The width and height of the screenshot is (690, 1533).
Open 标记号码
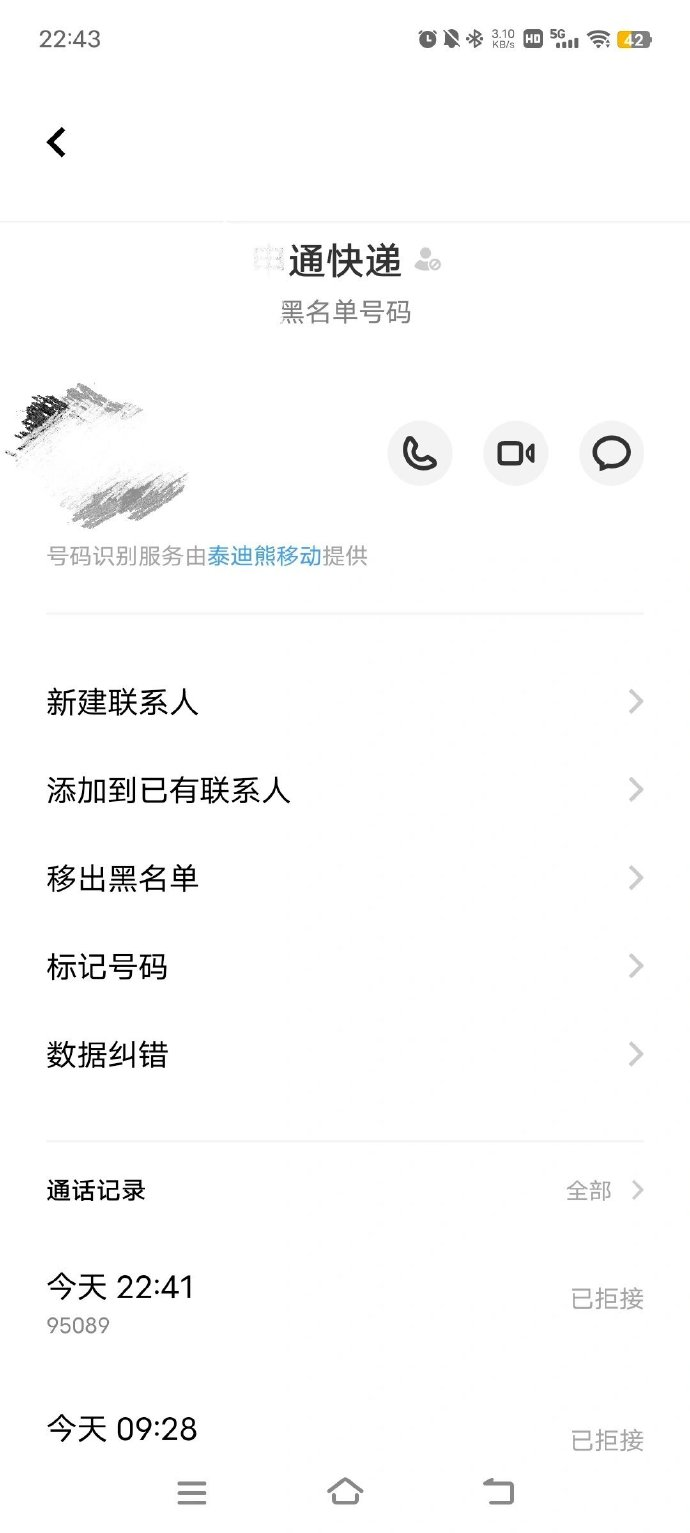pos(345,966)
